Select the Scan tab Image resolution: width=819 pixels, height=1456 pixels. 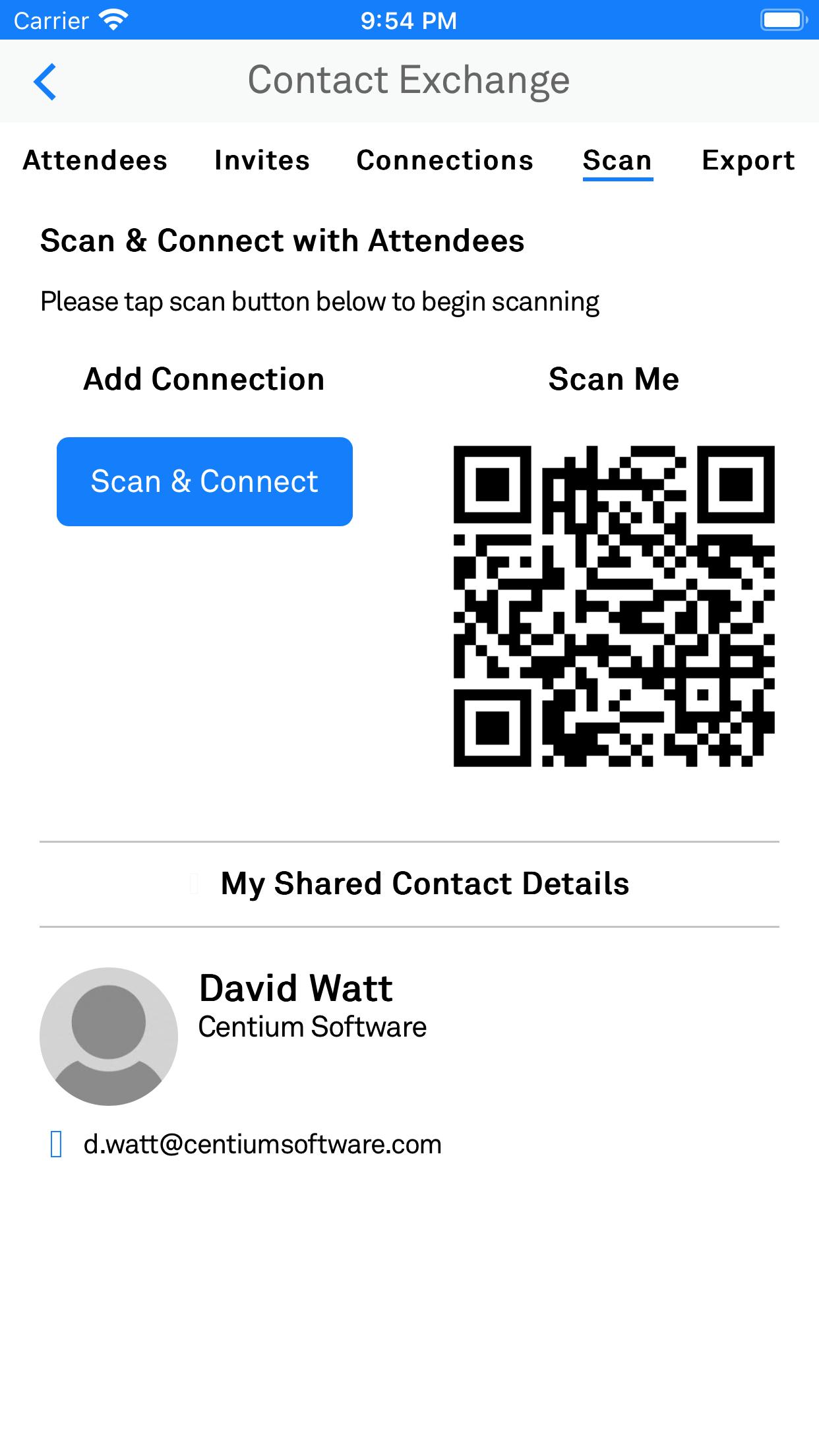point(618,161)
